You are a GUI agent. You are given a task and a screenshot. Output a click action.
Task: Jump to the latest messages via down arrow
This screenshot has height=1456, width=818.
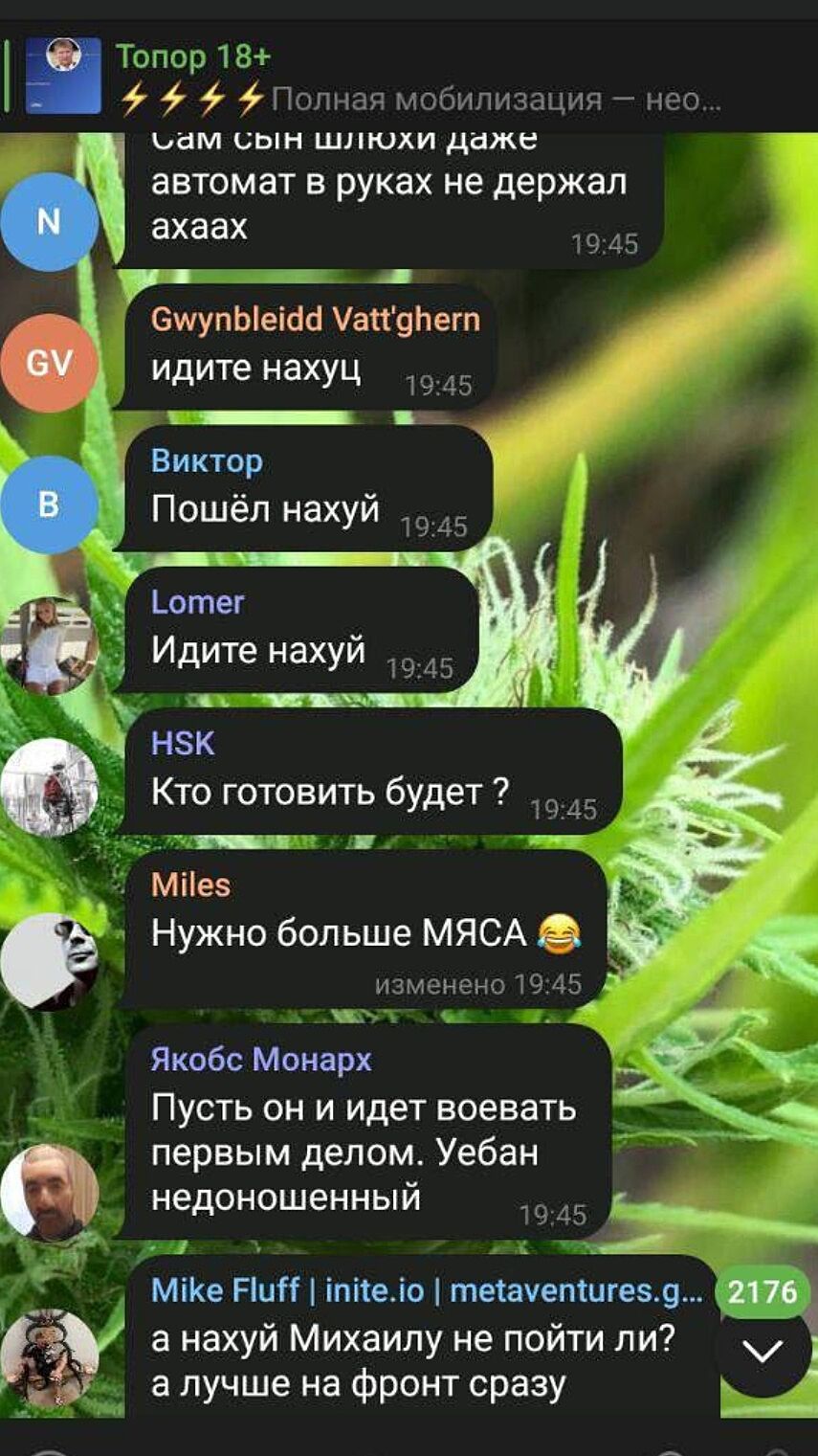(763, 1351)
